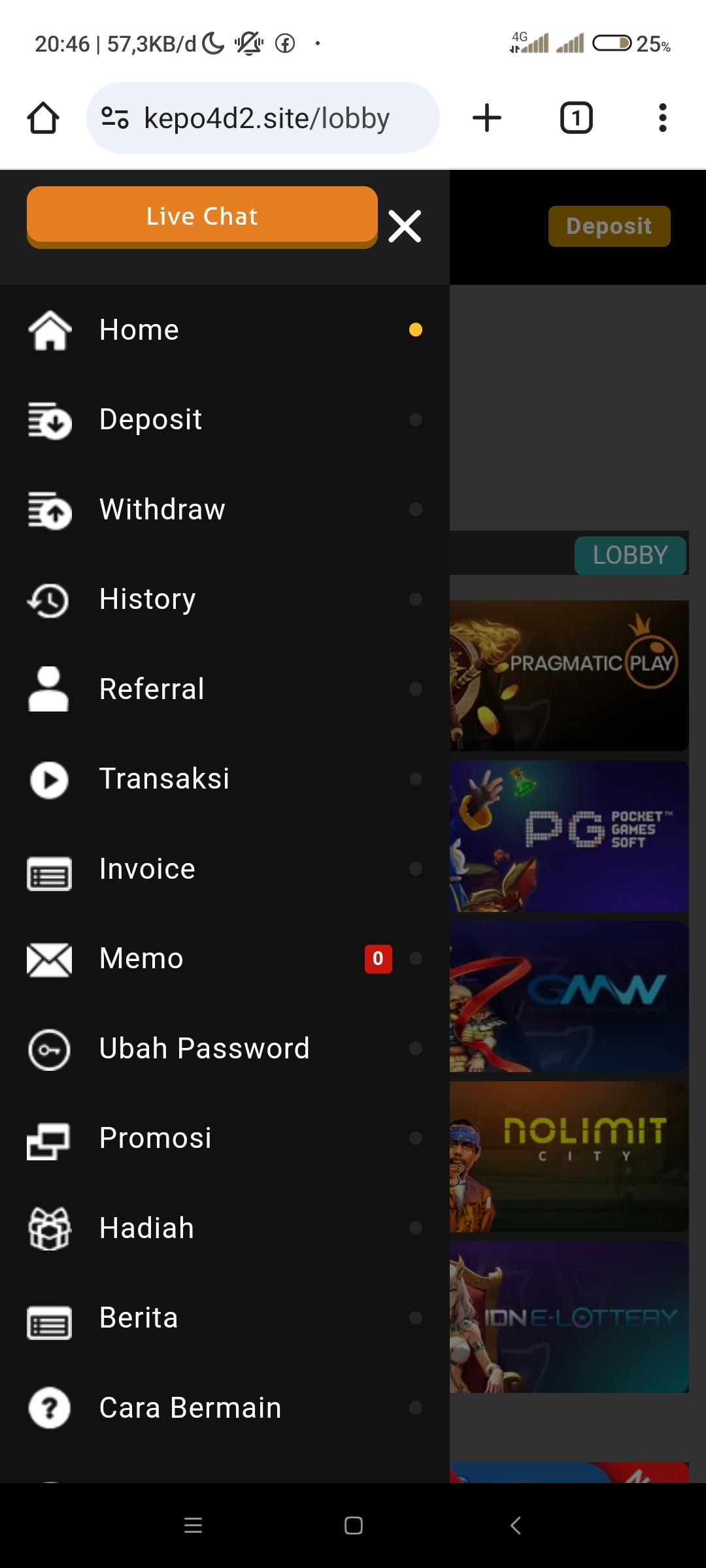The image size is (706, 1568).
Task: Show the browser tab switcher
Action: (x=576, y=118)
